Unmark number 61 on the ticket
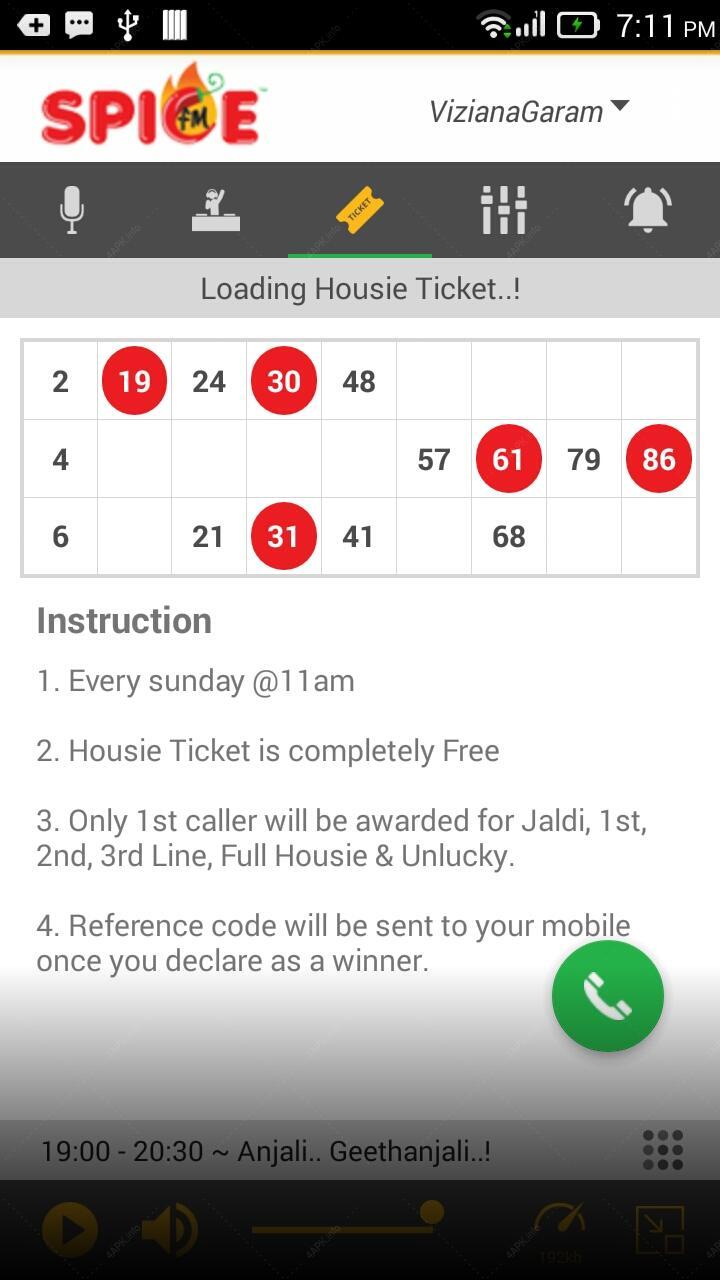Screen dimensions: 720x1280 tap(509, 459)
